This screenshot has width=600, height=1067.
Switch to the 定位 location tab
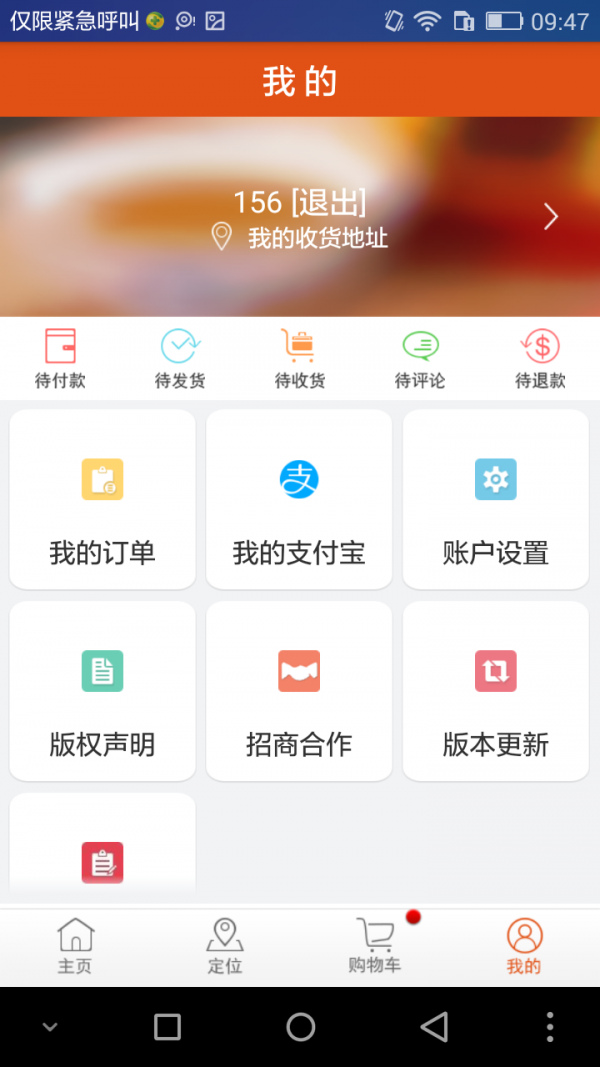tap(225, 946)
